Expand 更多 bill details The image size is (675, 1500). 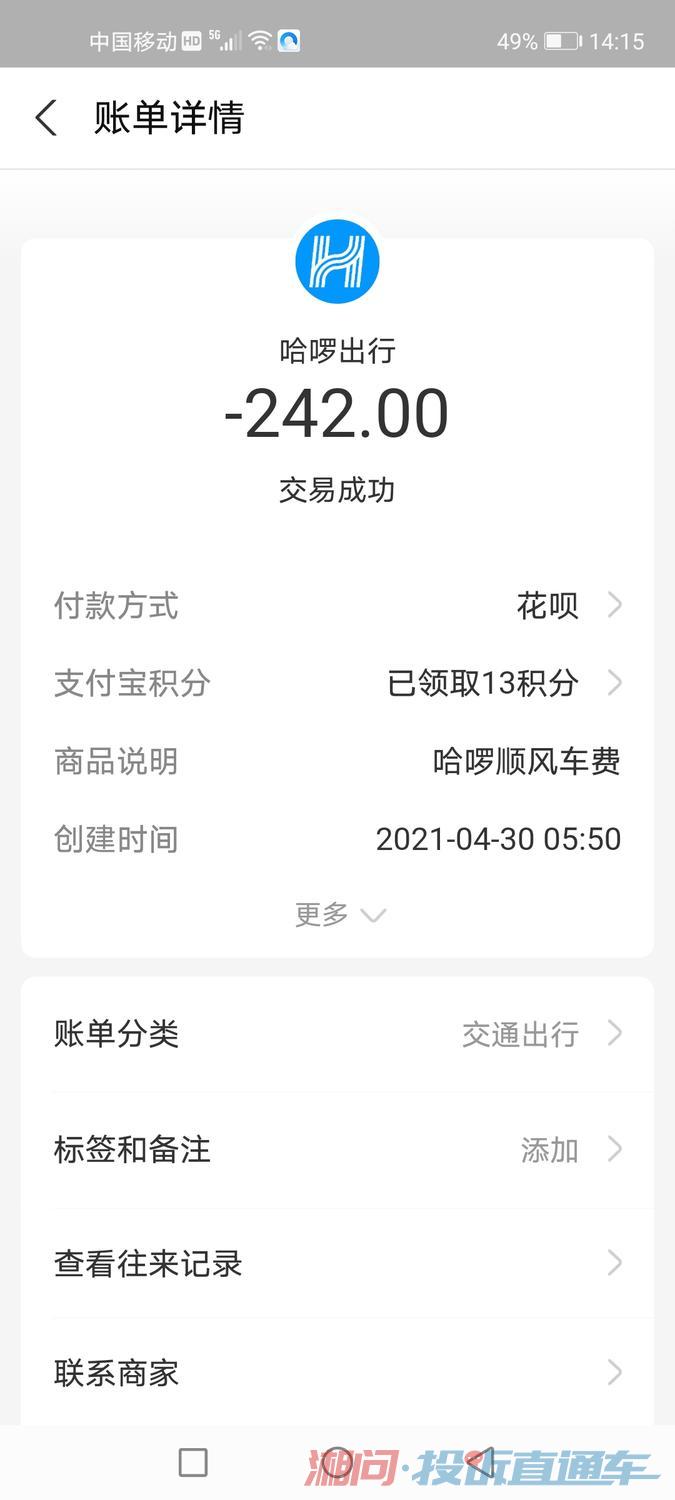[x=340, y=914]
